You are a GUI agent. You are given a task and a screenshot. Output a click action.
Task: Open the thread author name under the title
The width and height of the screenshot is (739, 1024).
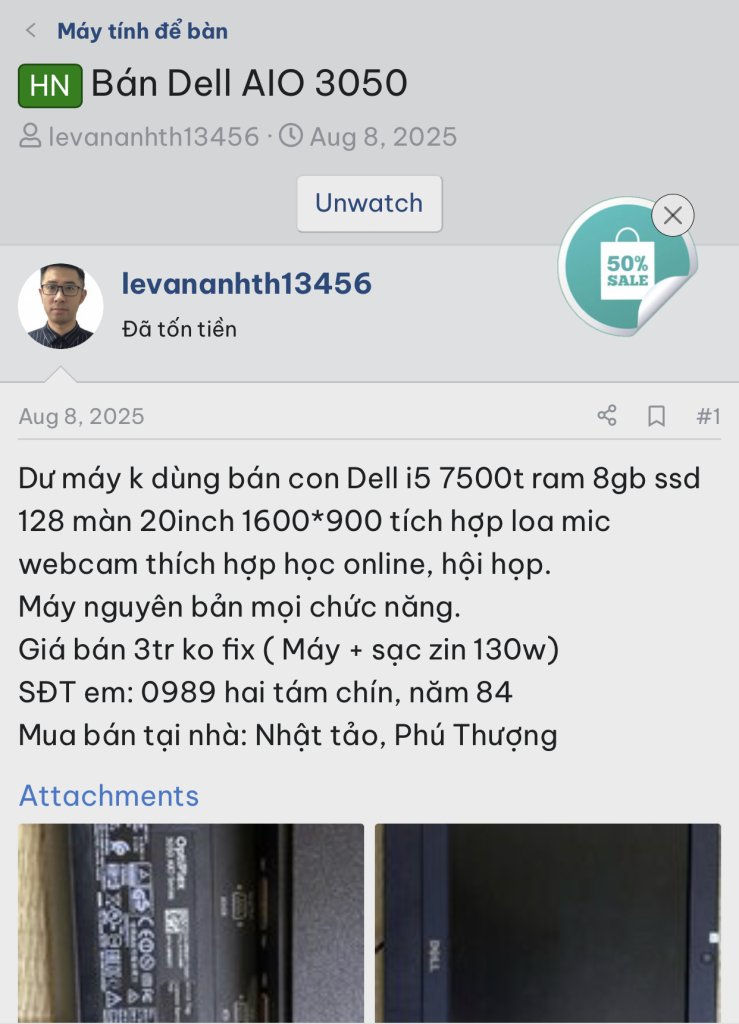[x=153, y=136]
